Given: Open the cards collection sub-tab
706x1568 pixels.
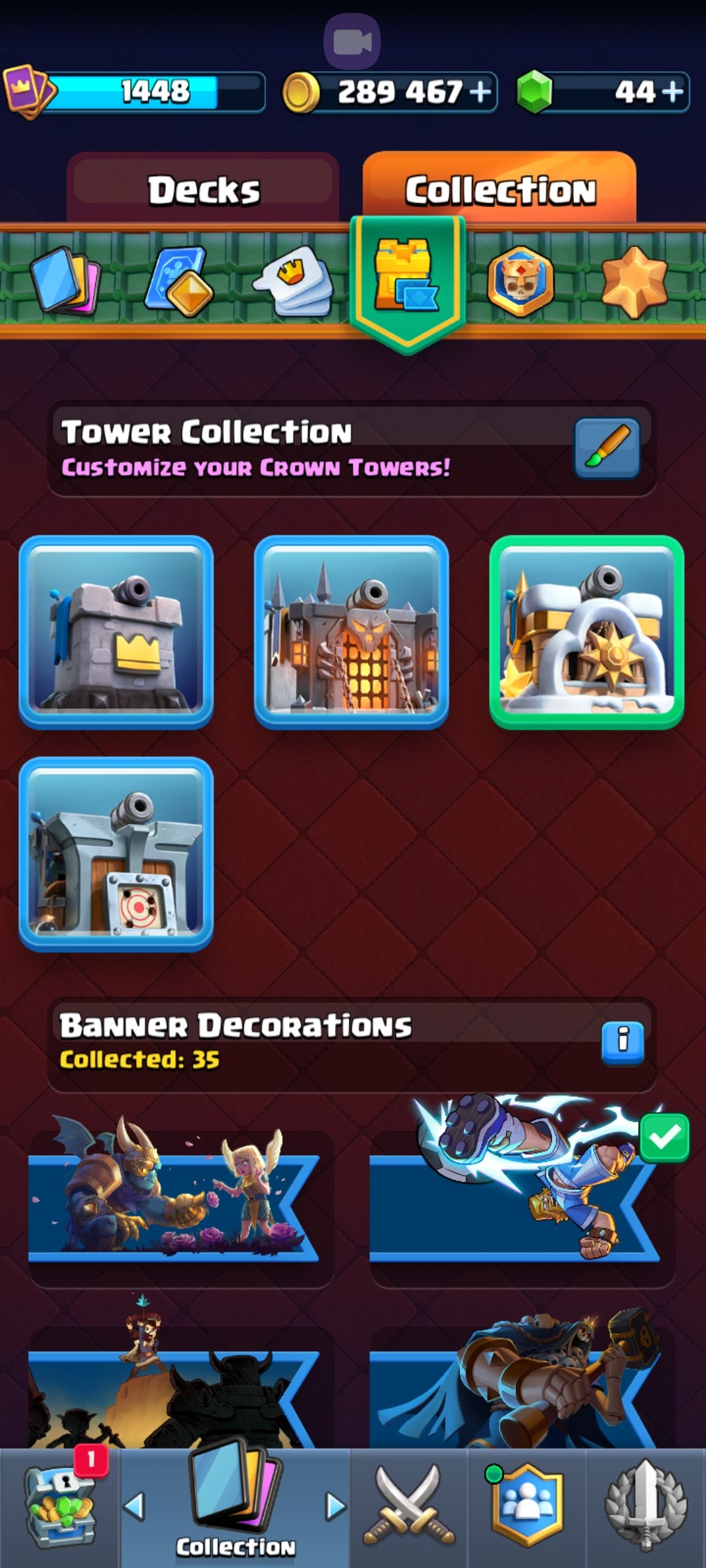Looking at the screenshot, I should (64, 282).
